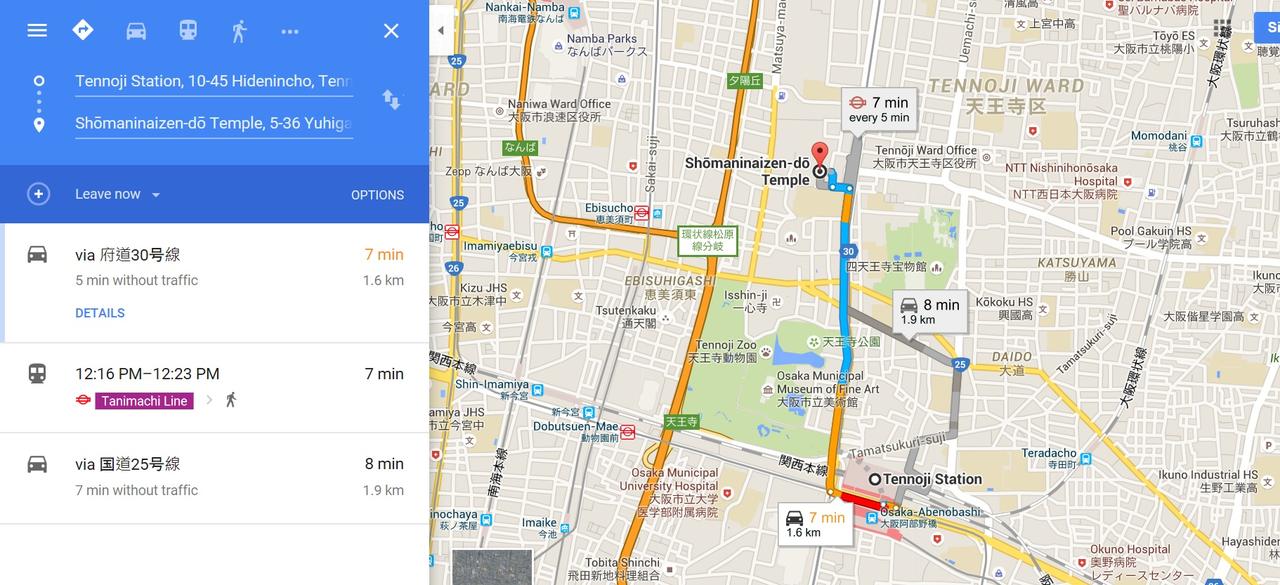Select best travel modes option
This screenshot has height=585, width=1280.
[83, 30]
